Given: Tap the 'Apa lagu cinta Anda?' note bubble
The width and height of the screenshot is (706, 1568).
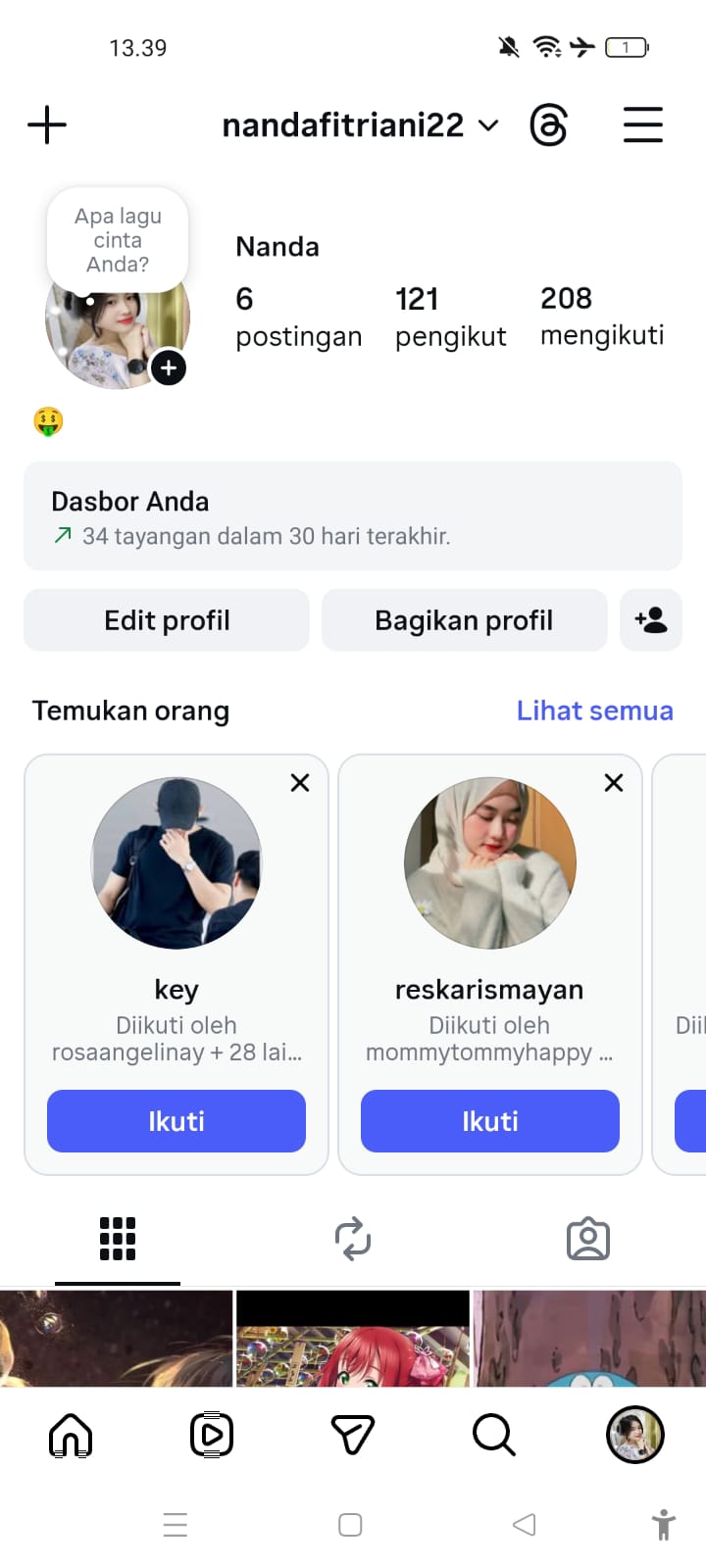Looking at the screenshot, I should pos(118,240).
